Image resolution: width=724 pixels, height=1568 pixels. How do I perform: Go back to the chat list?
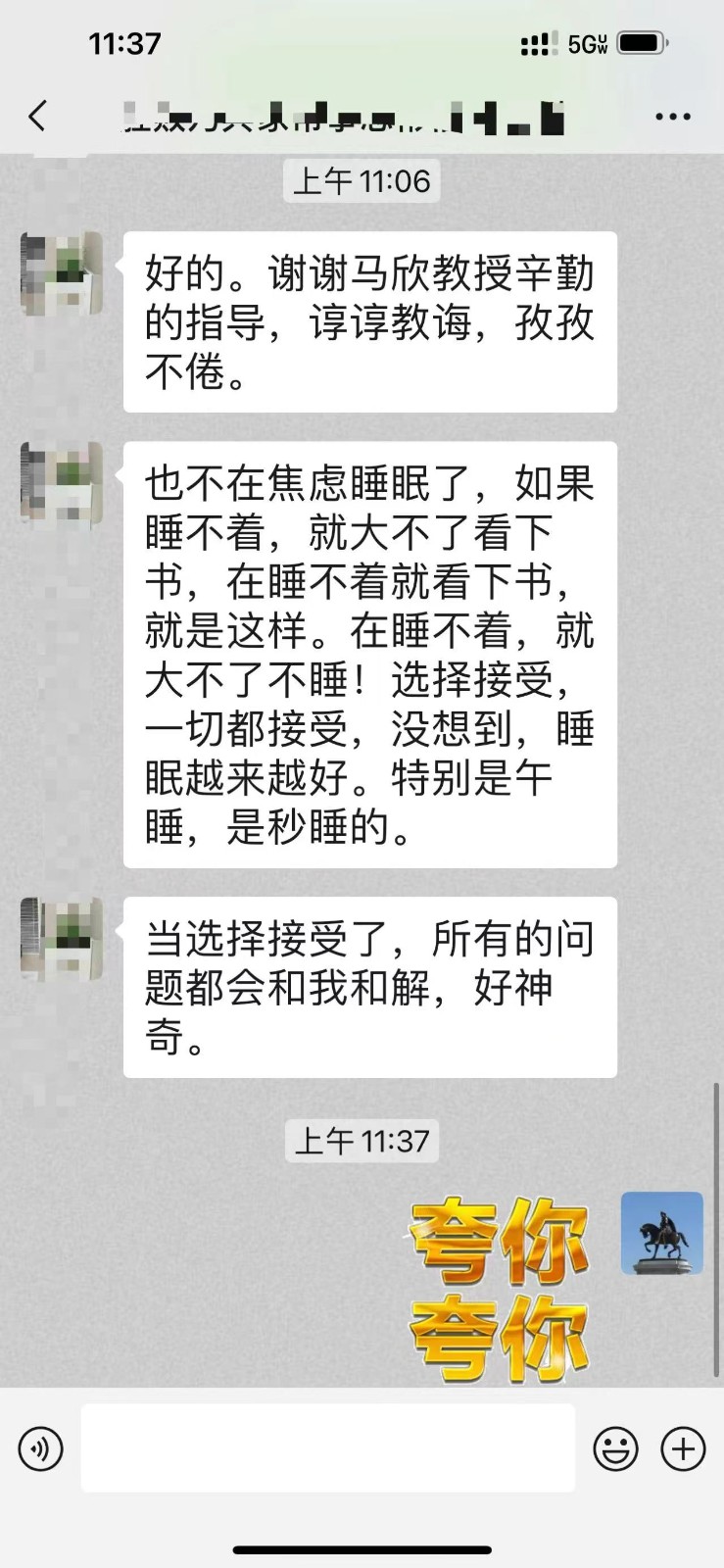38,117
